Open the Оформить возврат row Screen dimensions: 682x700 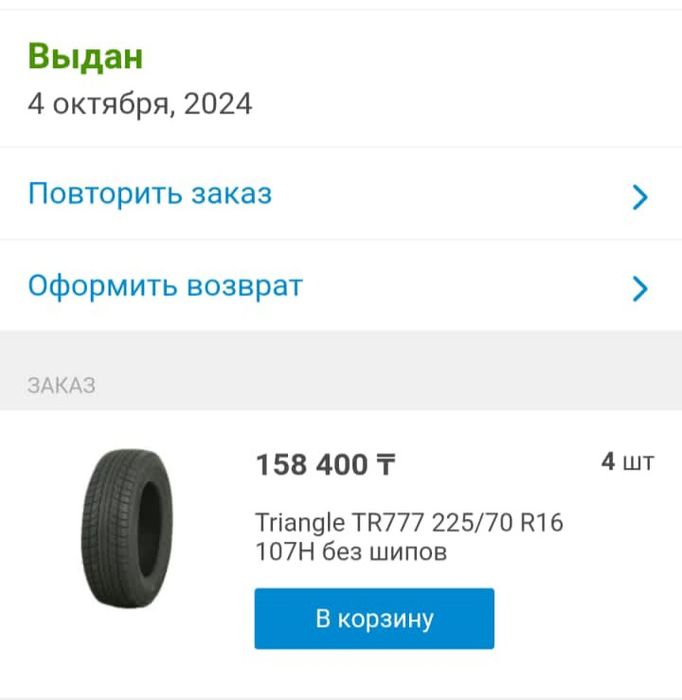(x=340, y=287)
